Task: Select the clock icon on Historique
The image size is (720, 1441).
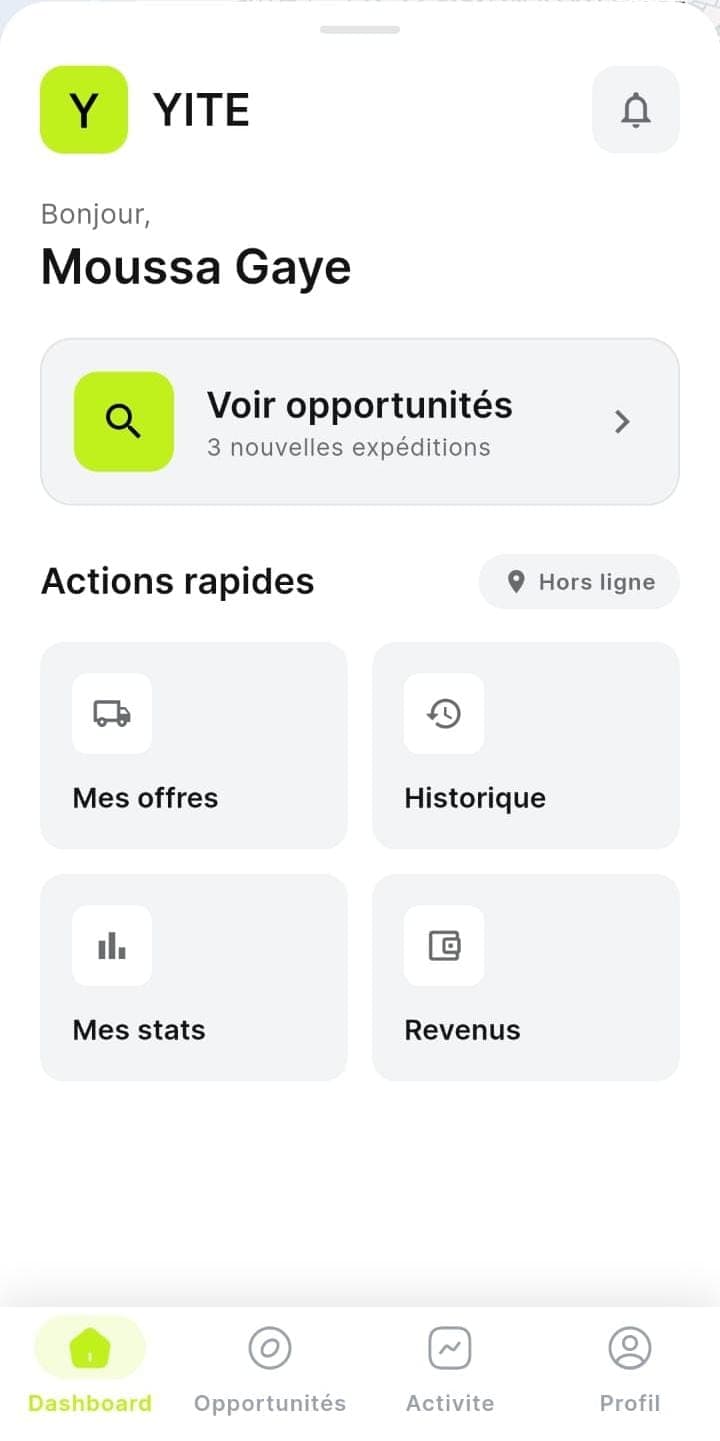Action: (x=443, y=714)
